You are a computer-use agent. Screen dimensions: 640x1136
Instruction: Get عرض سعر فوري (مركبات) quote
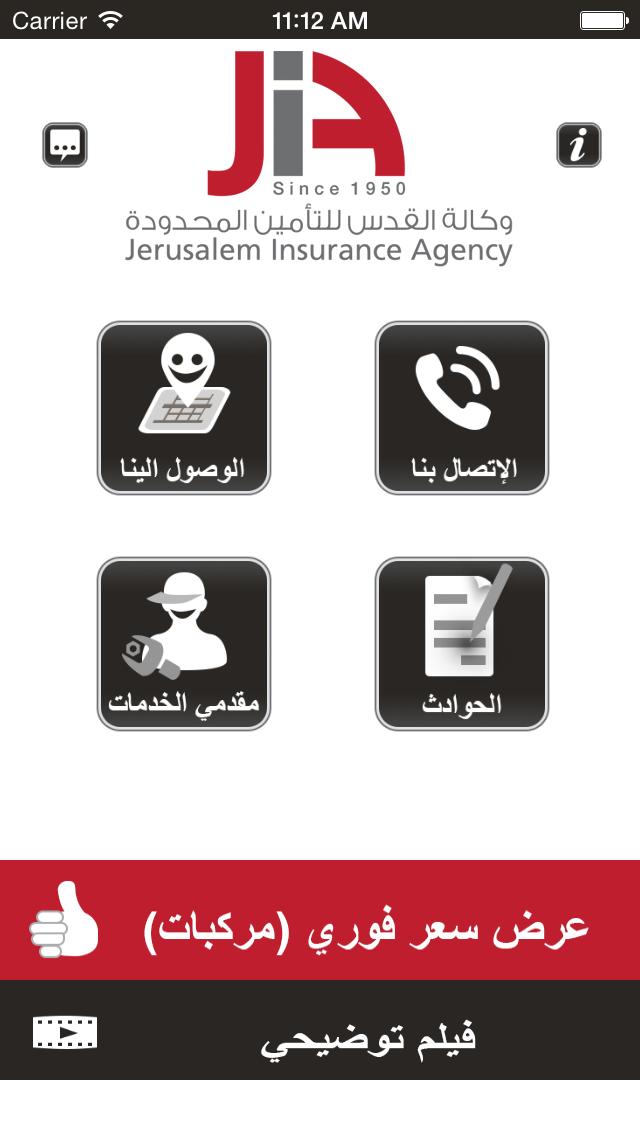320,920
